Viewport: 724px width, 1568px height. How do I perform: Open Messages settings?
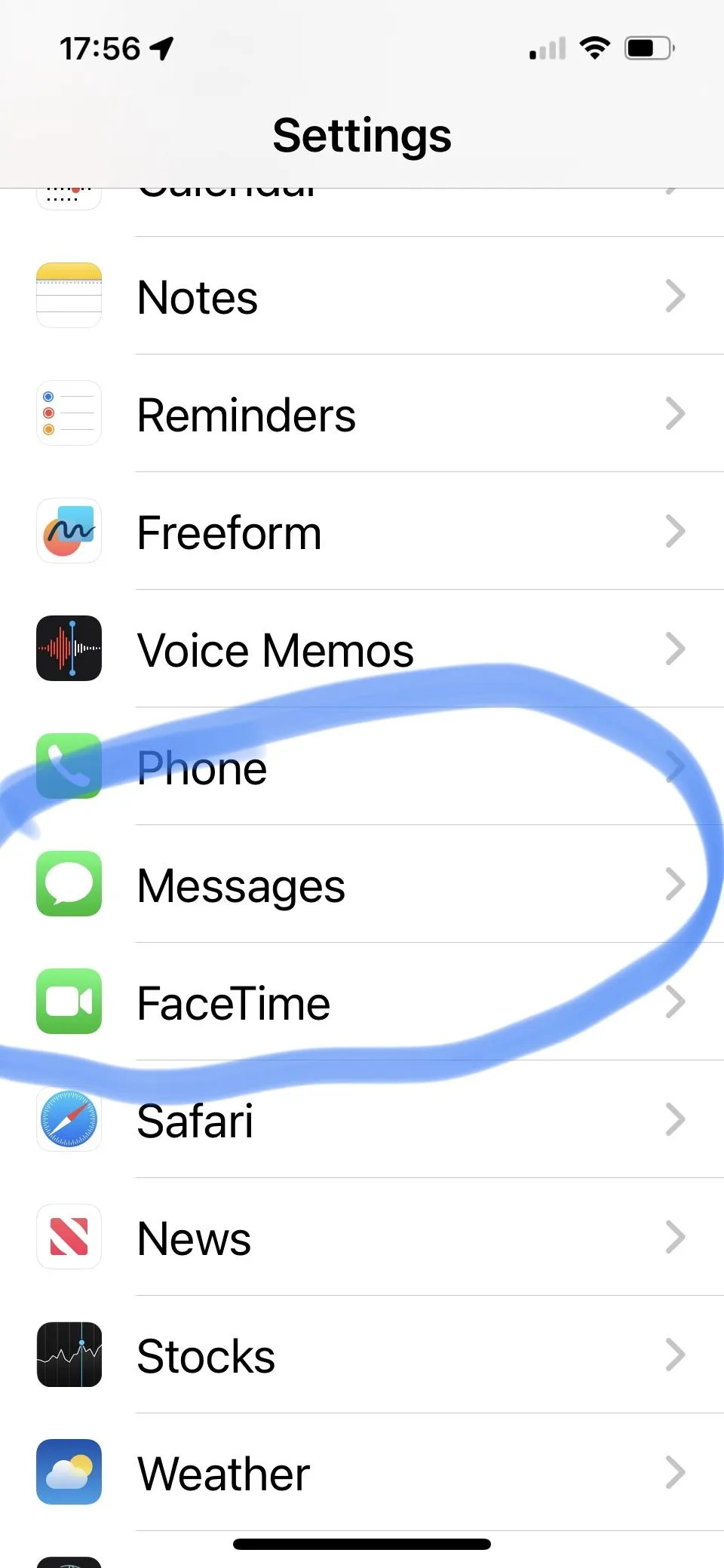362,885
